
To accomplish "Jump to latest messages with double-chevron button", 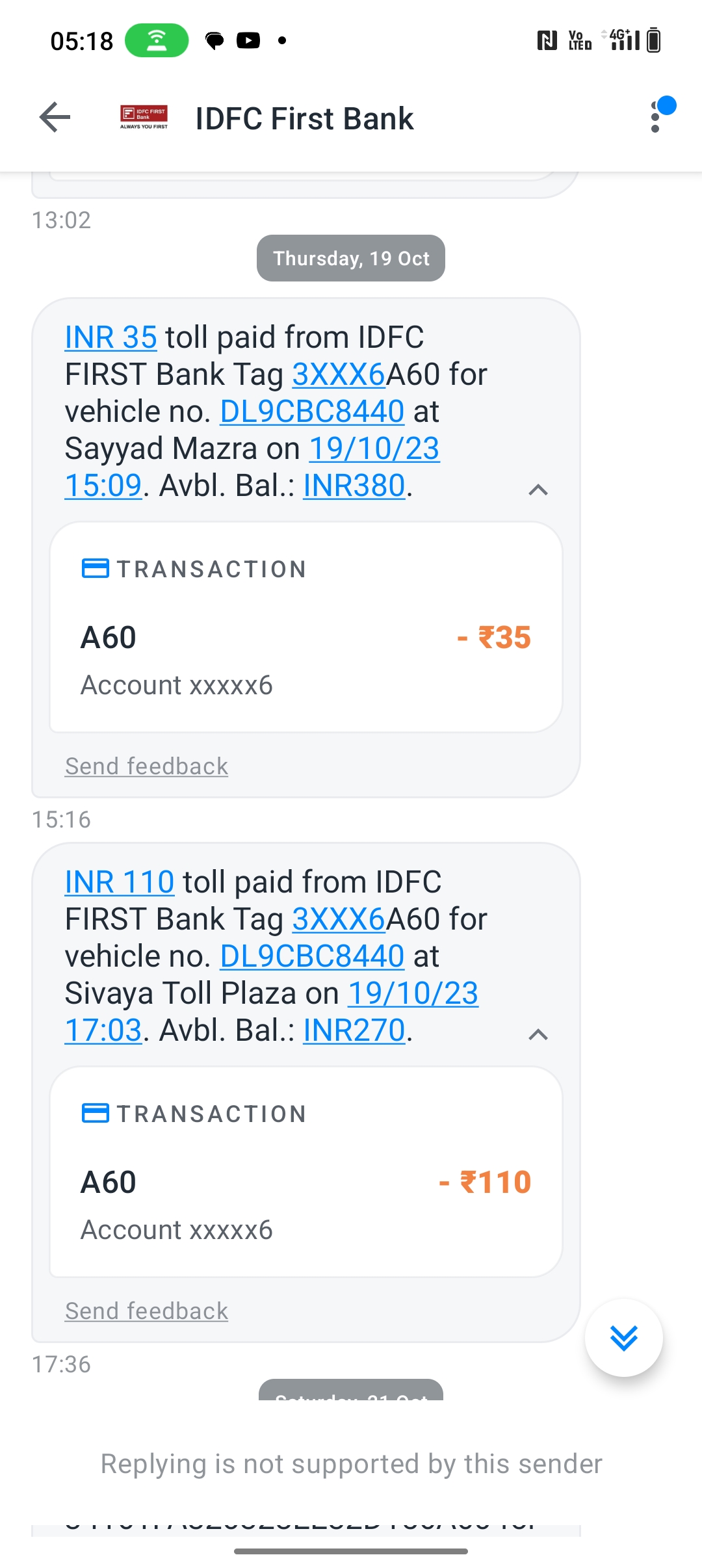I will coord(624,1338).
